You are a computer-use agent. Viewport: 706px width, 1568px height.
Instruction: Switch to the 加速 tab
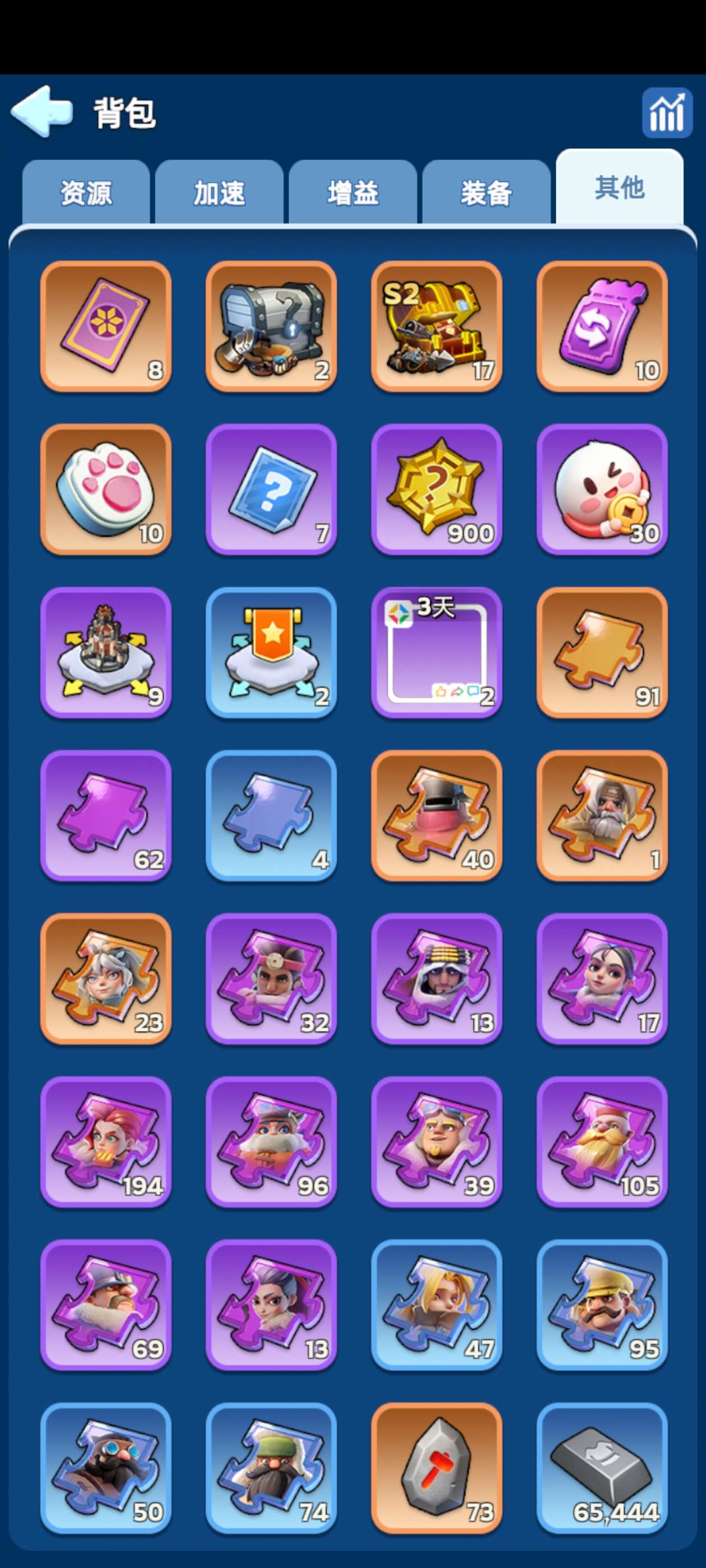point(219,193)
